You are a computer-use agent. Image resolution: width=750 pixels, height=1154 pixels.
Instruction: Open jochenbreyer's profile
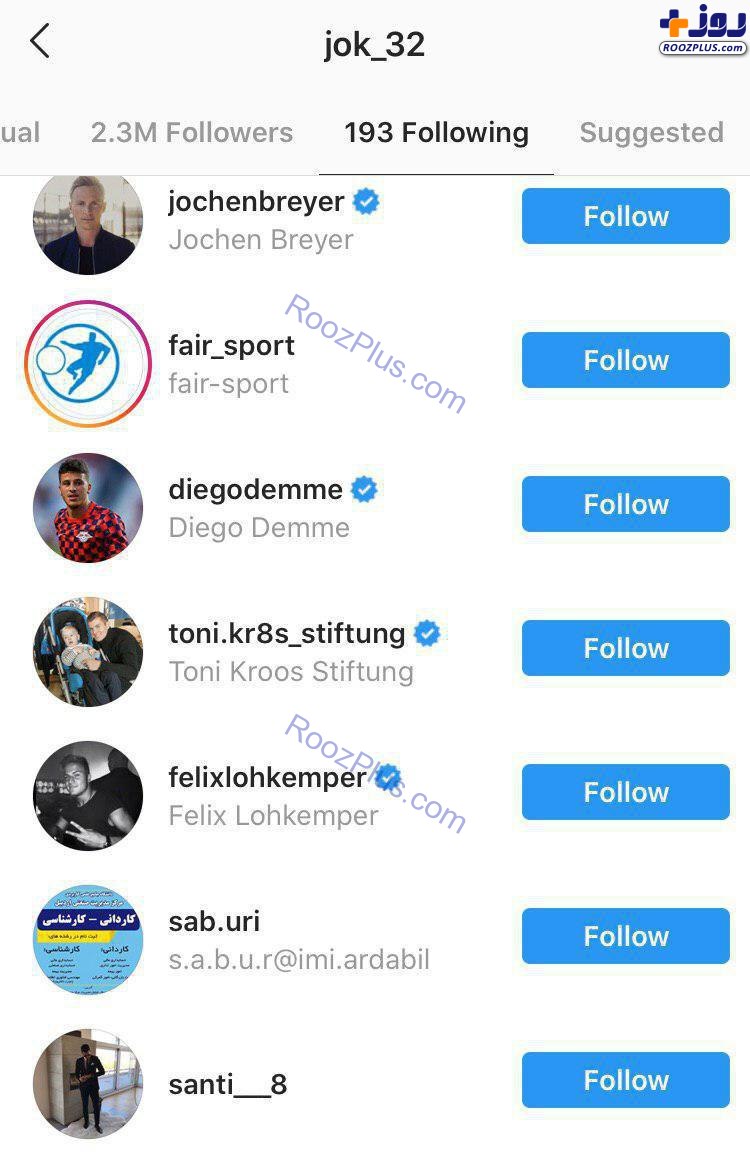(x=256, y=202)
